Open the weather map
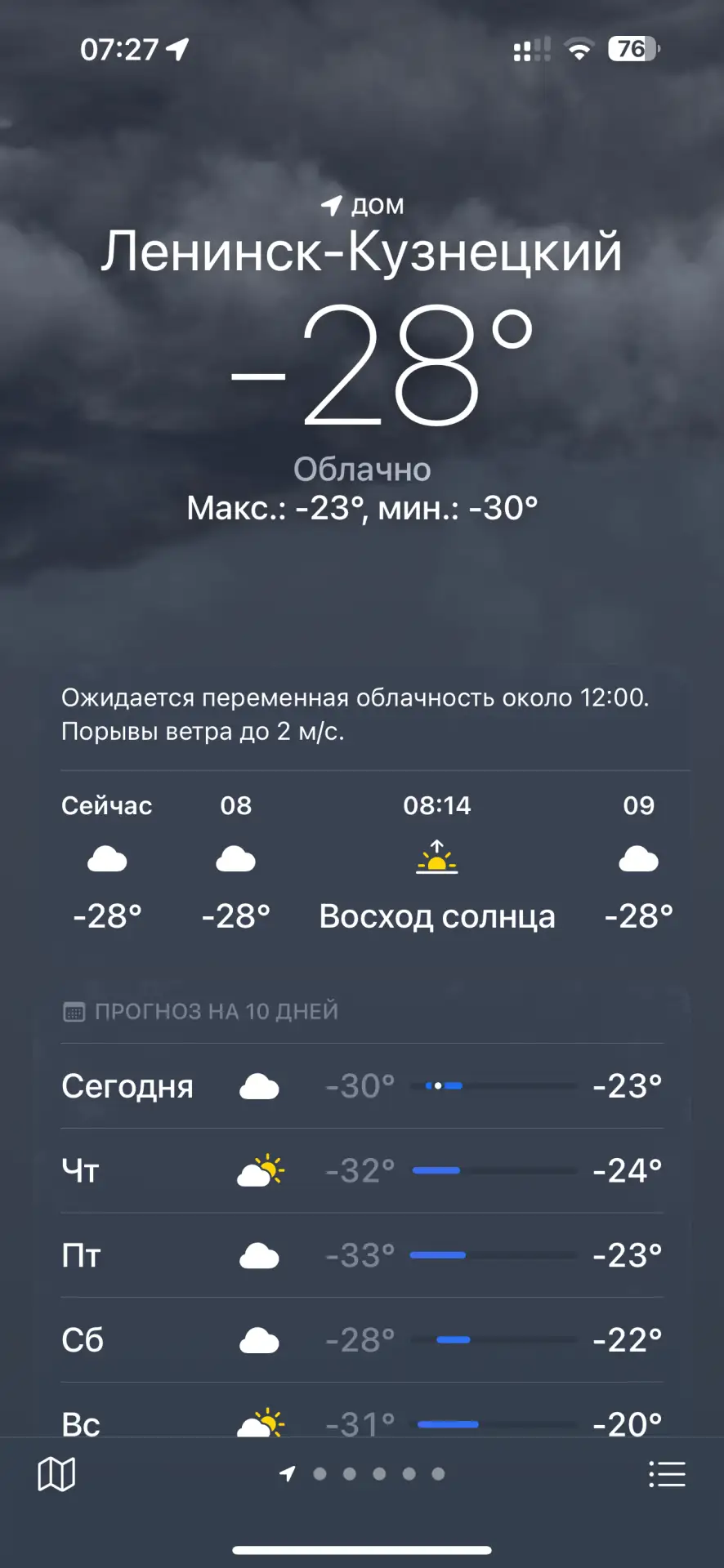 pos(56,1474)
